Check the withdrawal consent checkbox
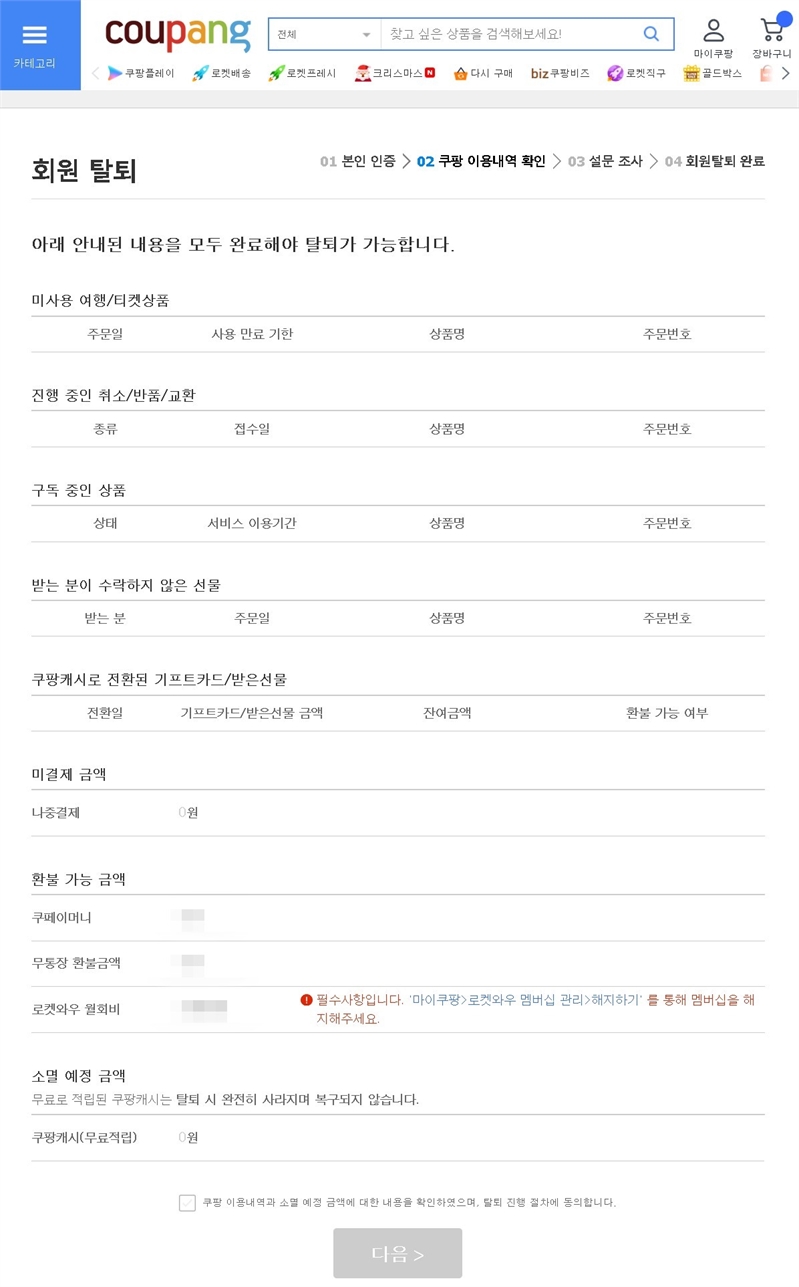Screen dimensions: 799x1287 click(x=187, y=1203)
